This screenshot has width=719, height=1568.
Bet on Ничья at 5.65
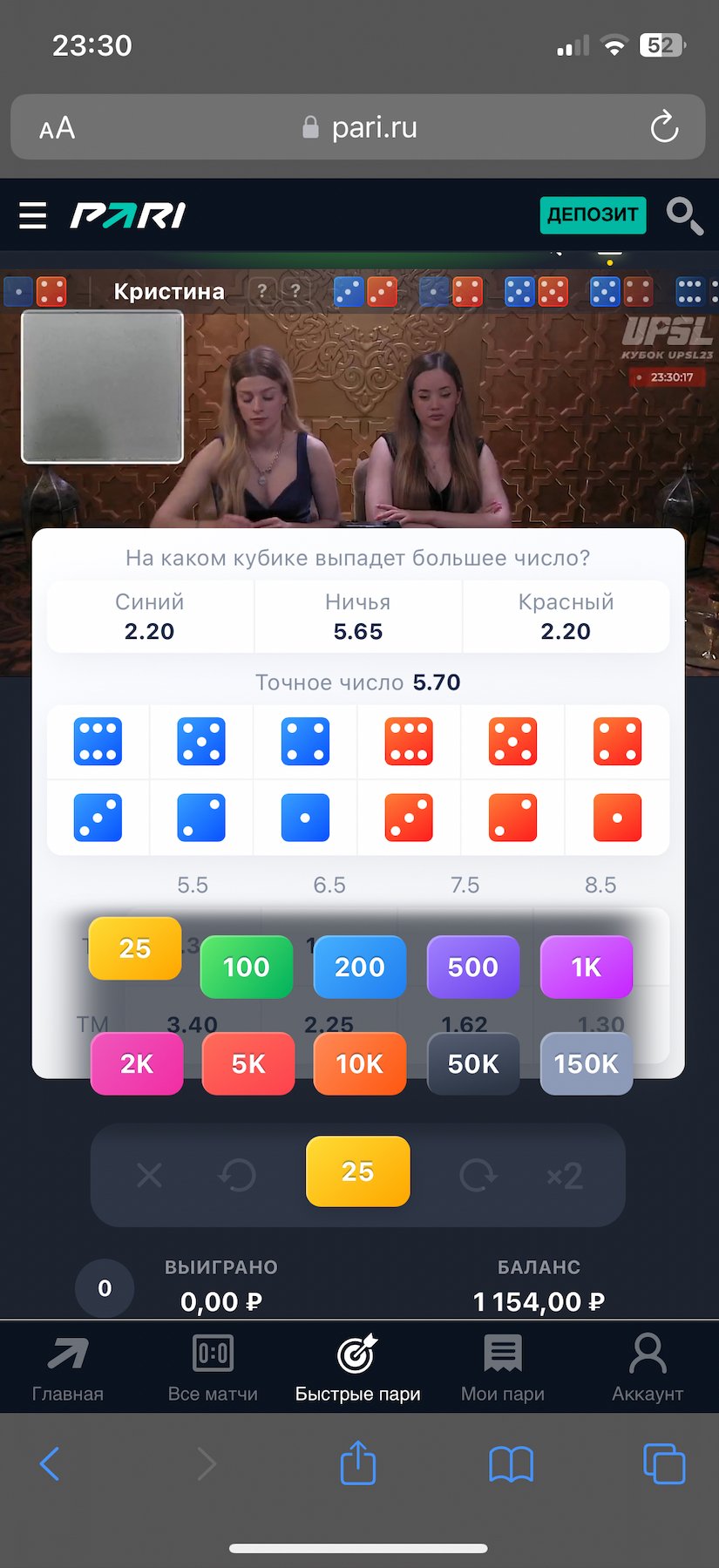pyautogui.click(x=358, y=617)
